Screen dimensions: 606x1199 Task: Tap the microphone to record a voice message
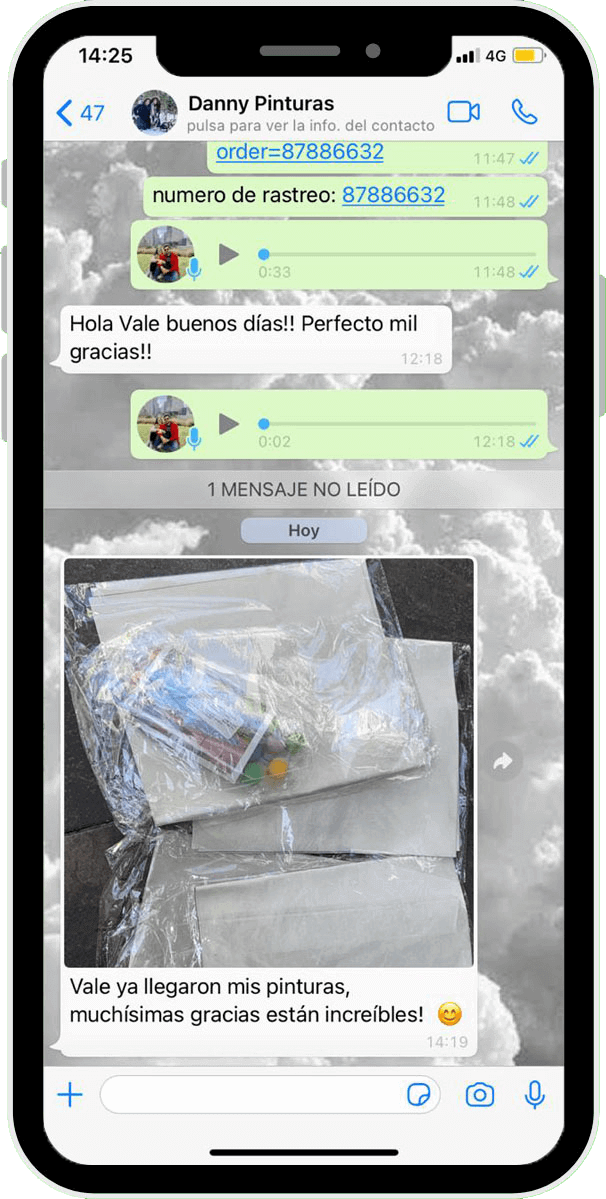pos(535,1095)
